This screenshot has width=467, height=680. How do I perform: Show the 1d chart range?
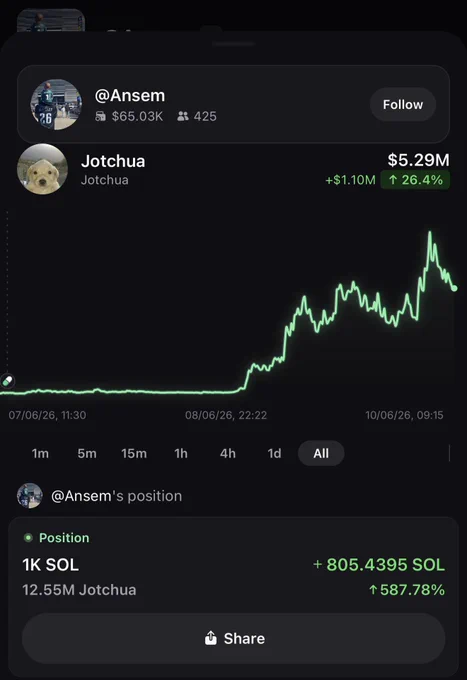[x=274, y=454]
